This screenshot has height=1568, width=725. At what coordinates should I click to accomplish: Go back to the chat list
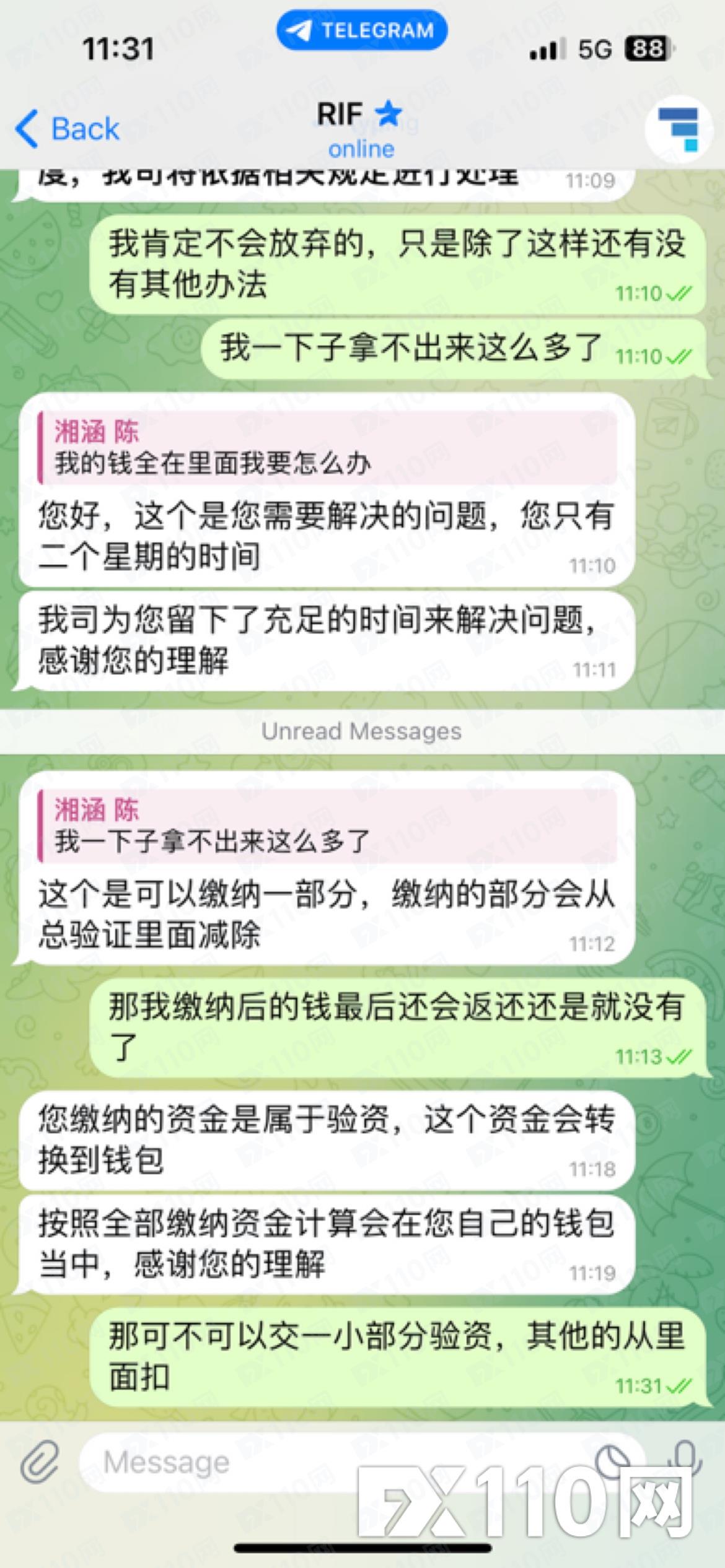click(x=67, y=129)
